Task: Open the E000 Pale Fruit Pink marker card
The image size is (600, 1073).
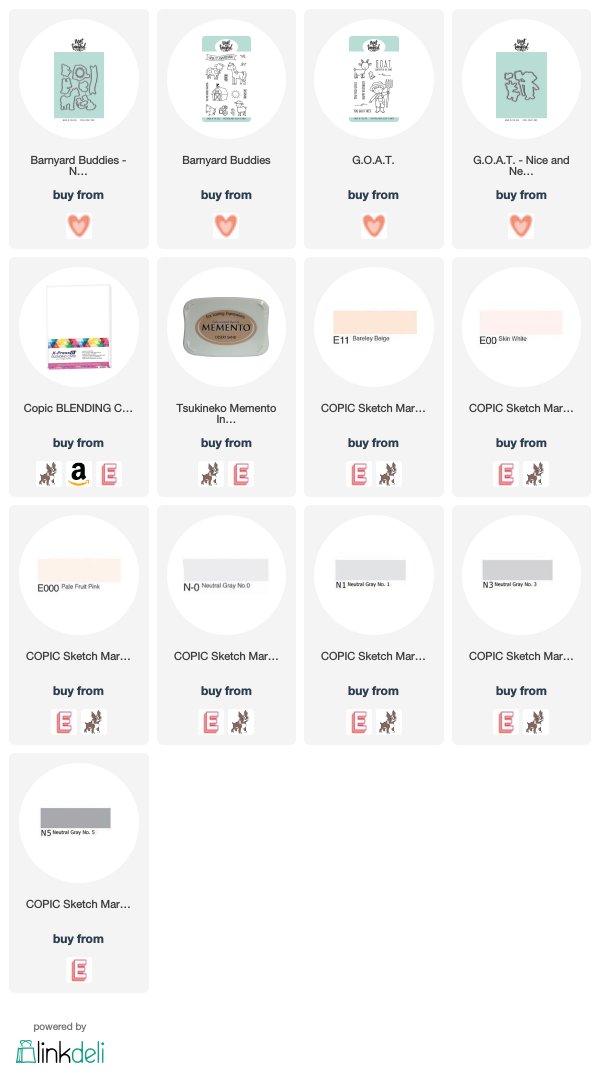Action: pos(79,625)
